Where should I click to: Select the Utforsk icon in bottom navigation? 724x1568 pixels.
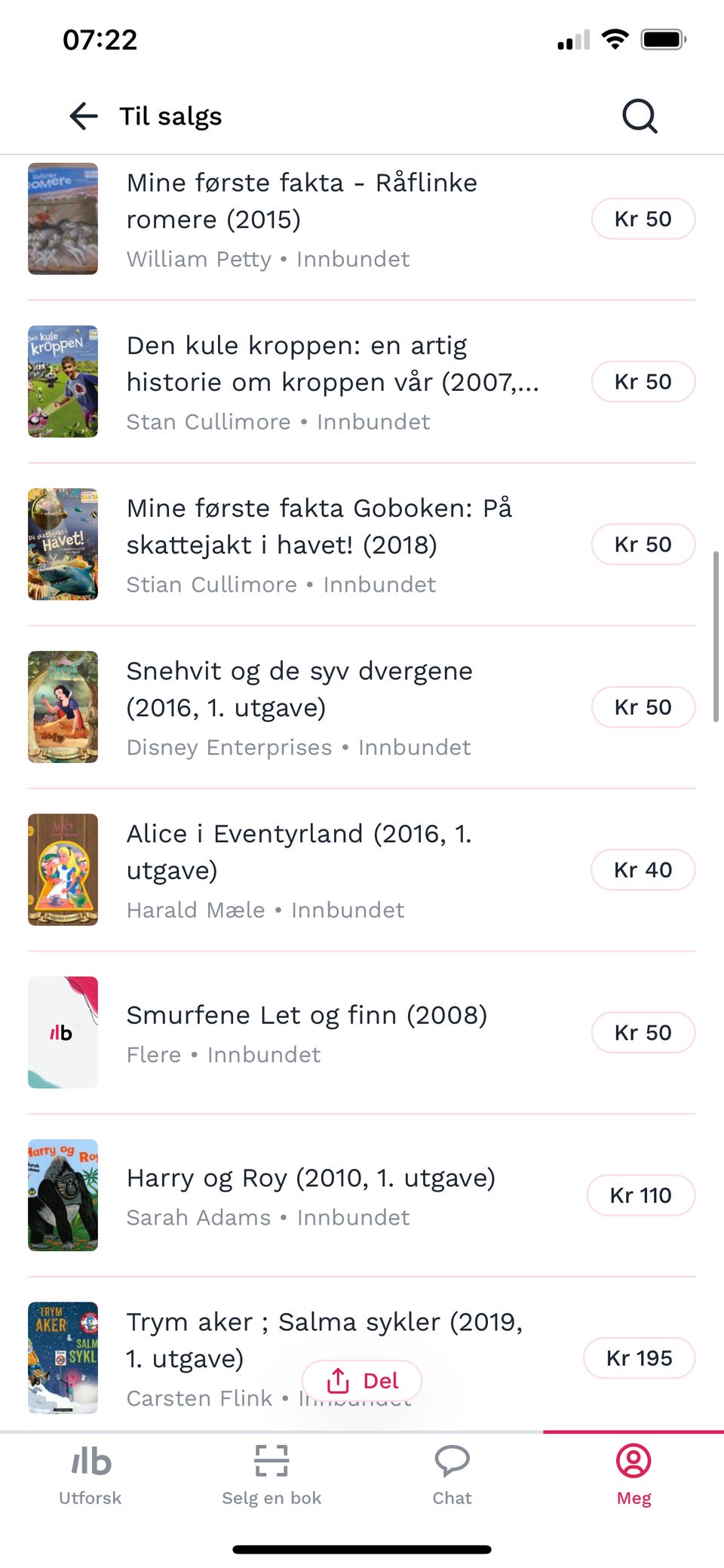pyautogui.click(x=89, y=1462)
